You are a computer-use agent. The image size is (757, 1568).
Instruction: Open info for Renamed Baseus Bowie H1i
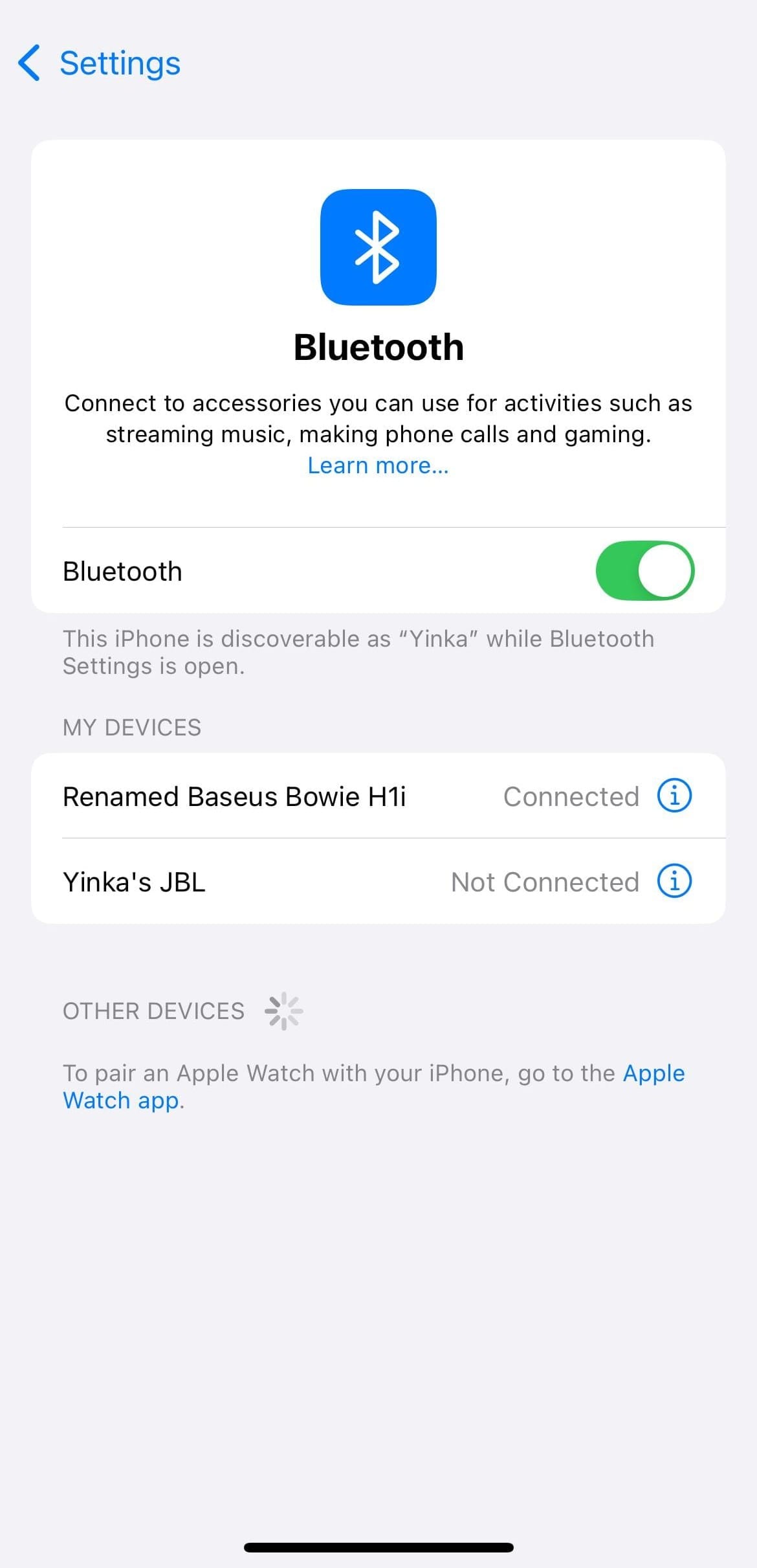674,795
